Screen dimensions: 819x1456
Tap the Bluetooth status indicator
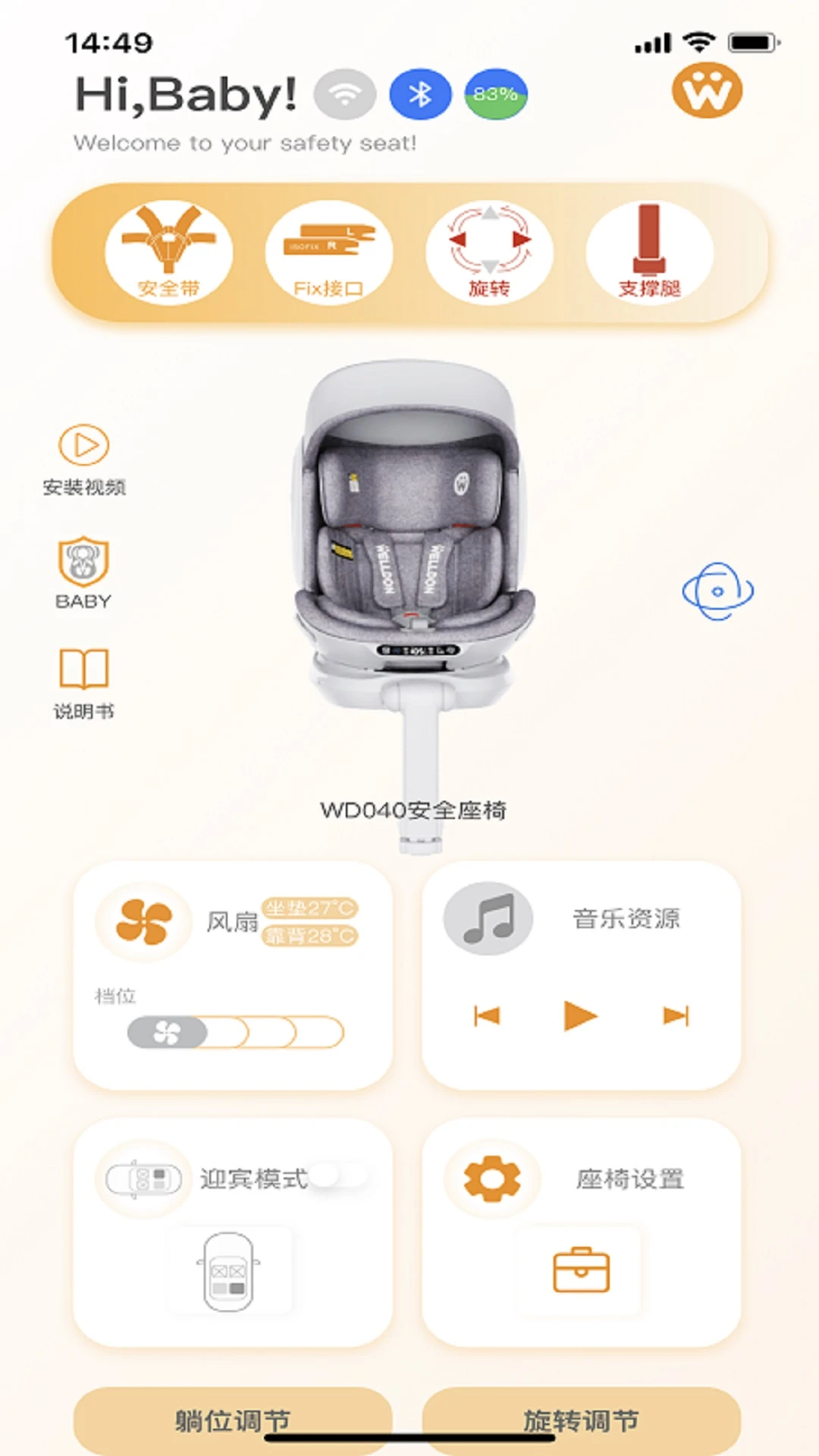click(x=422, y=93)
